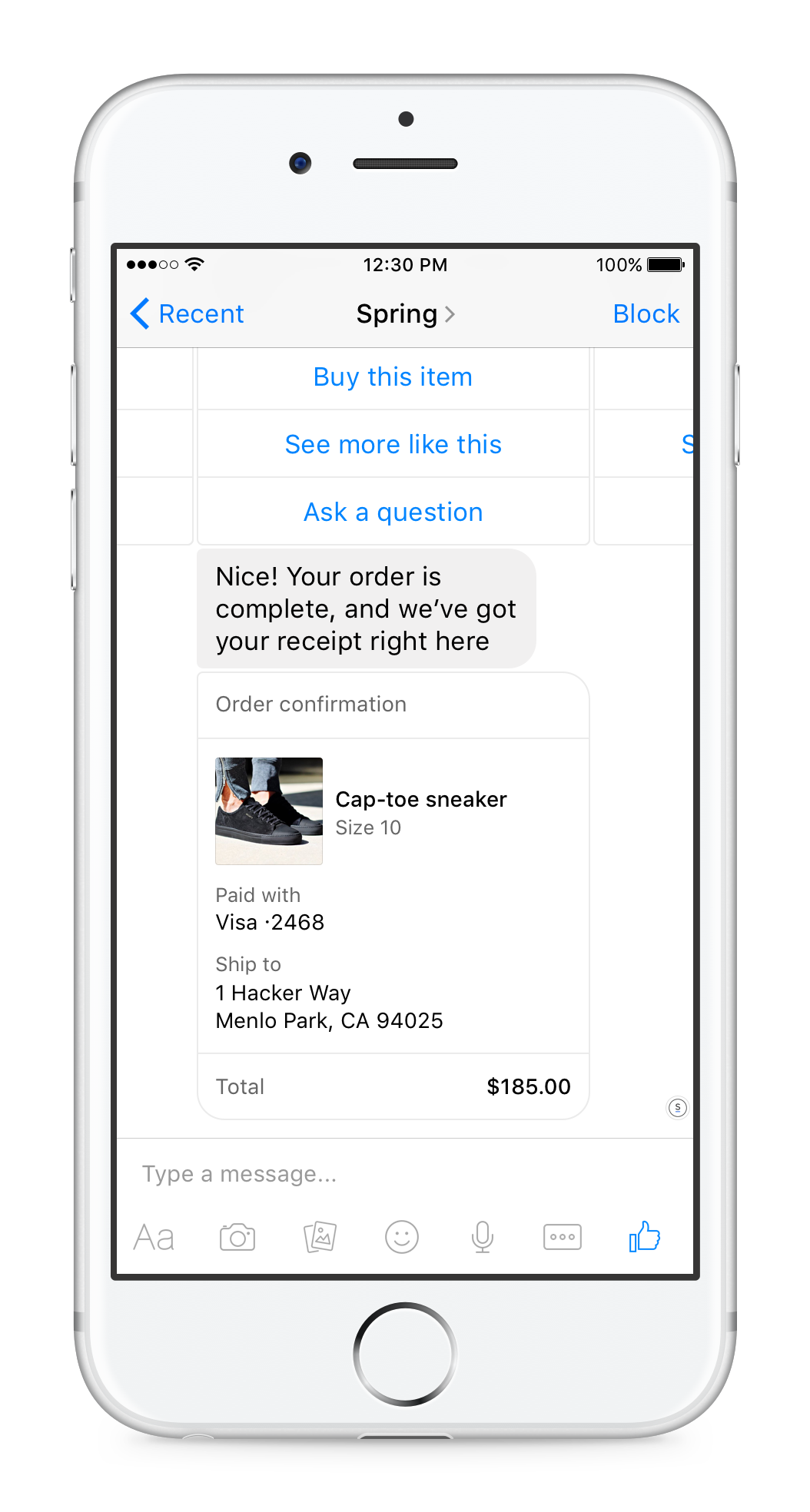Select Buy this item
Viewport: 810px width, 1512px height.
pos(393,377)
